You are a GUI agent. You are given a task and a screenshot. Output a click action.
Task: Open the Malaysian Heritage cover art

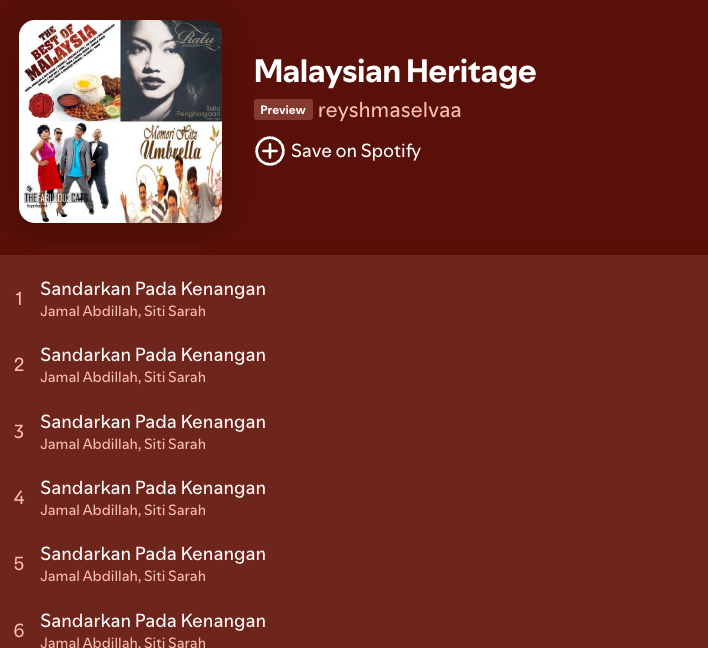click(x=120, y=121)
